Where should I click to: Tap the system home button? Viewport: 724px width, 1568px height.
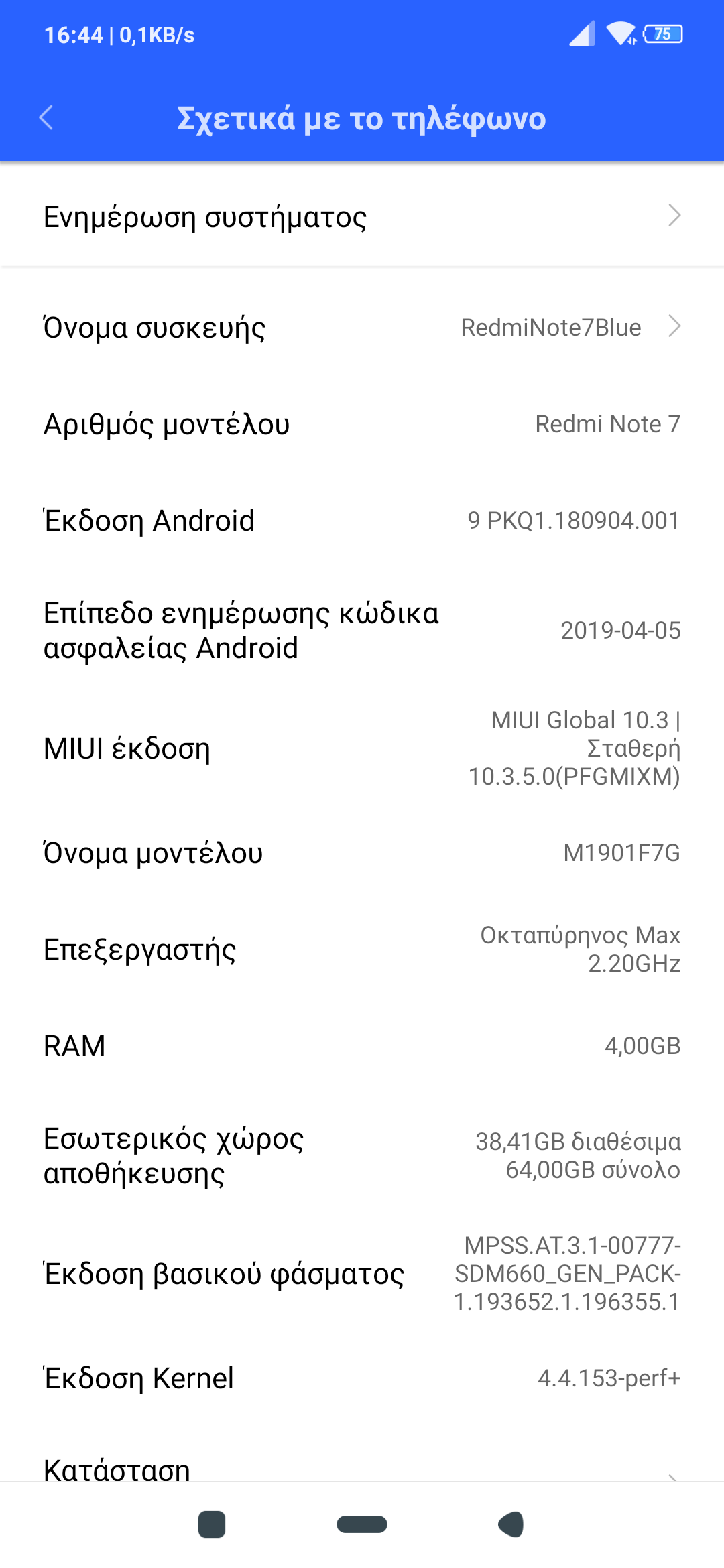pyautogui.click(x=362, y=1524)
